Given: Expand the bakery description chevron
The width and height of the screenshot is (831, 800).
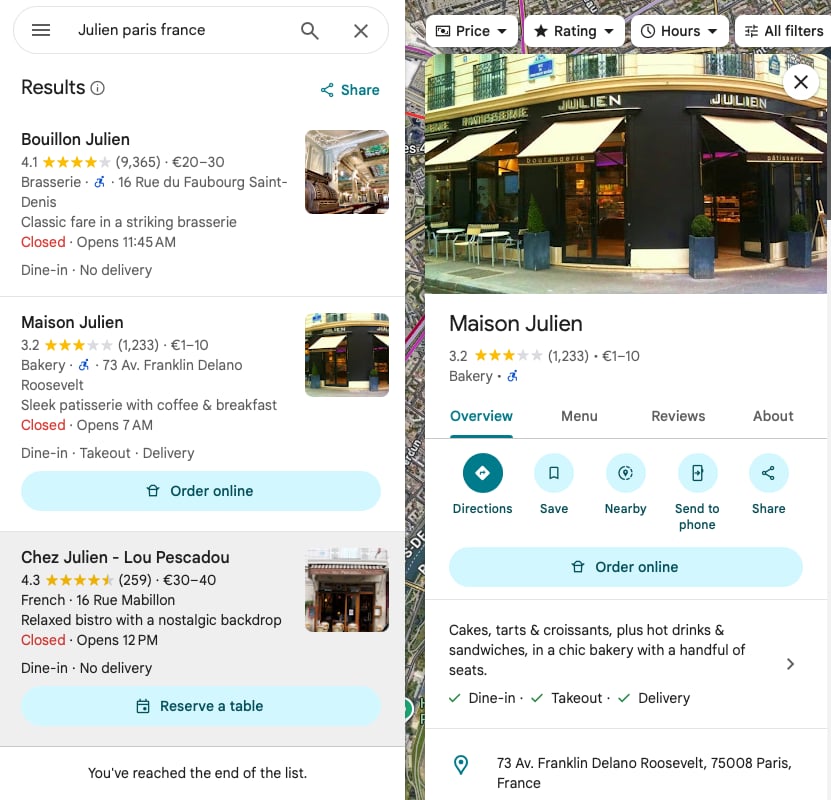Looking at the screenshot, I should coord(790,664).
